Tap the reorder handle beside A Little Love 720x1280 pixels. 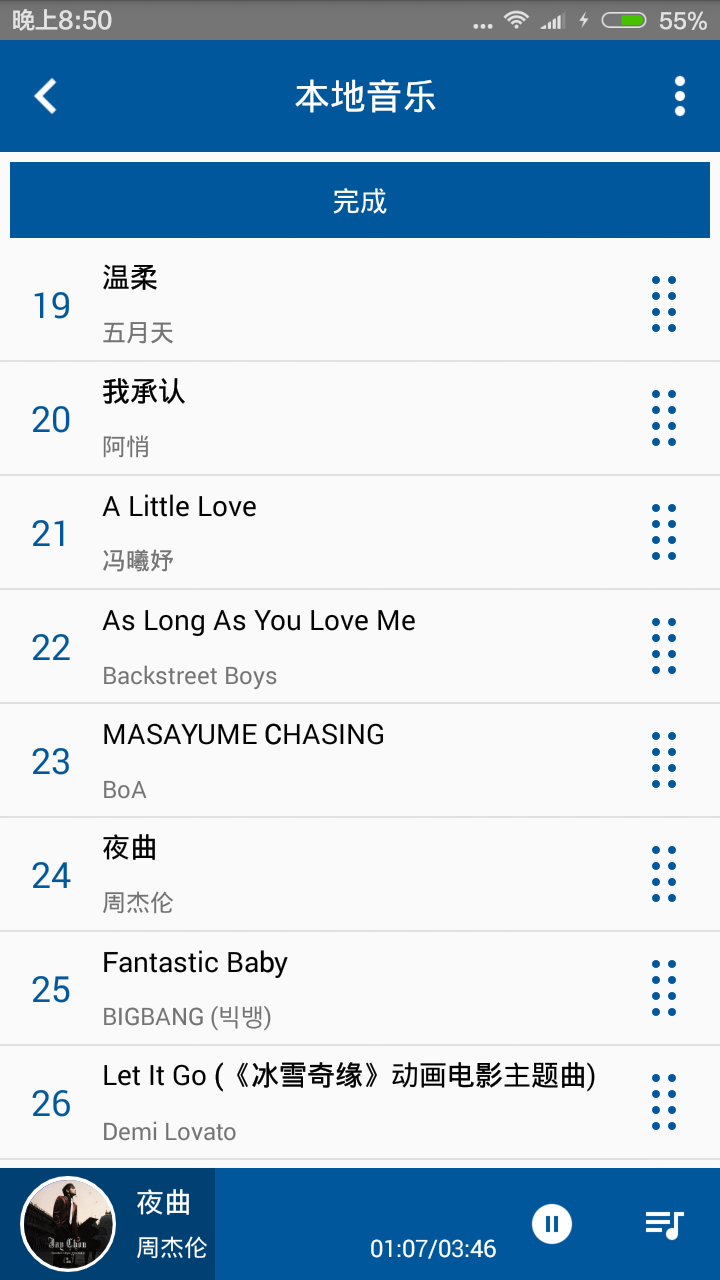tap(664, 532)
